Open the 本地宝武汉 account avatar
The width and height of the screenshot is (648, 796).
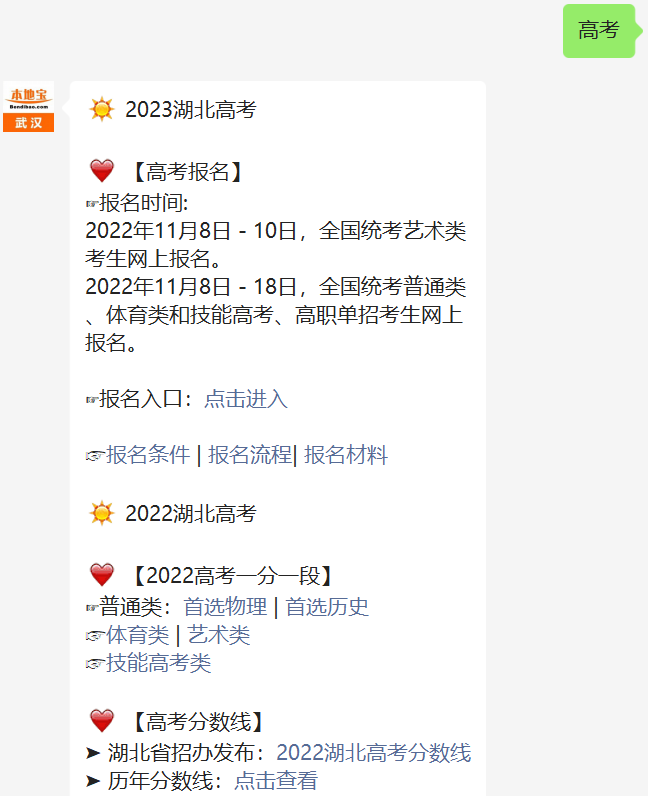click(29, 107)
